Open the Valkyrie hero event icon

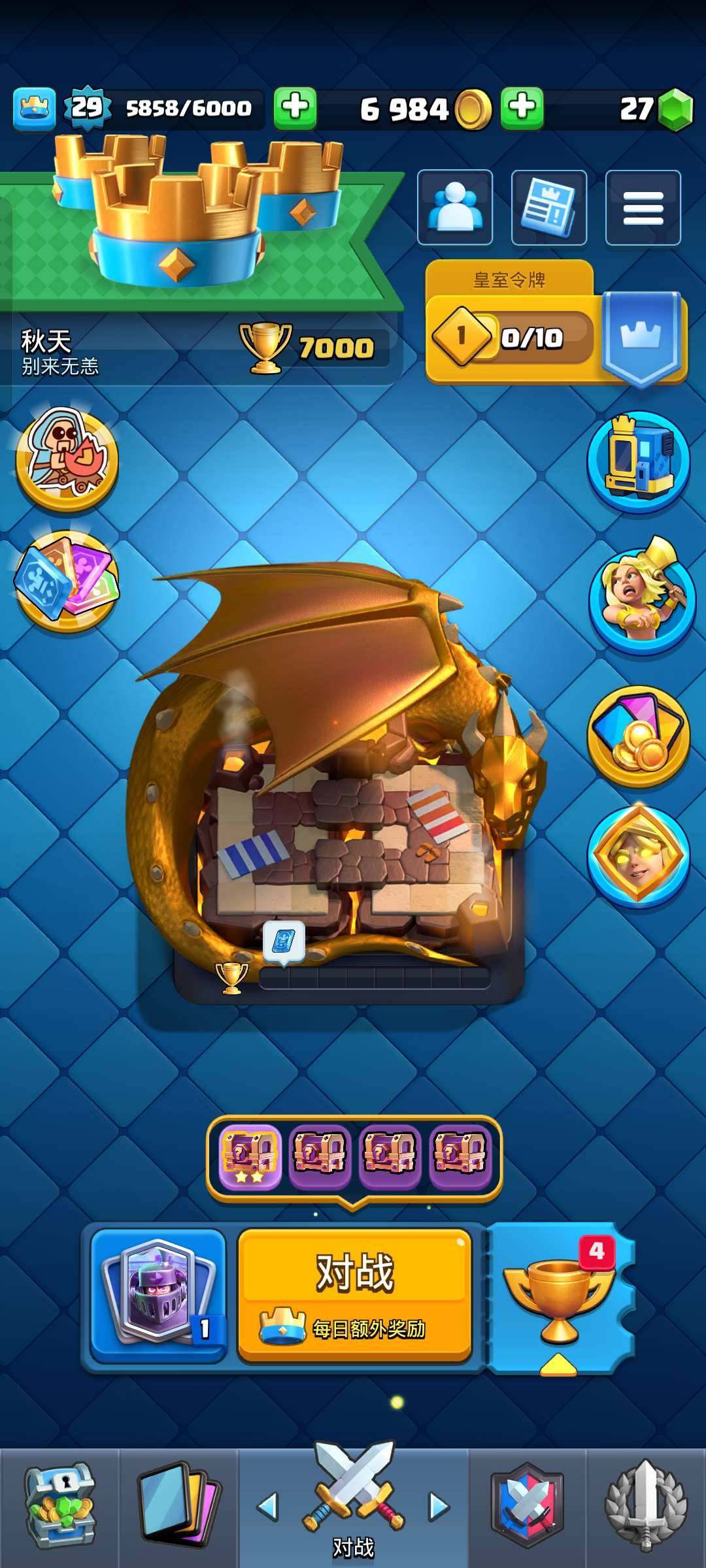[641, 598]
